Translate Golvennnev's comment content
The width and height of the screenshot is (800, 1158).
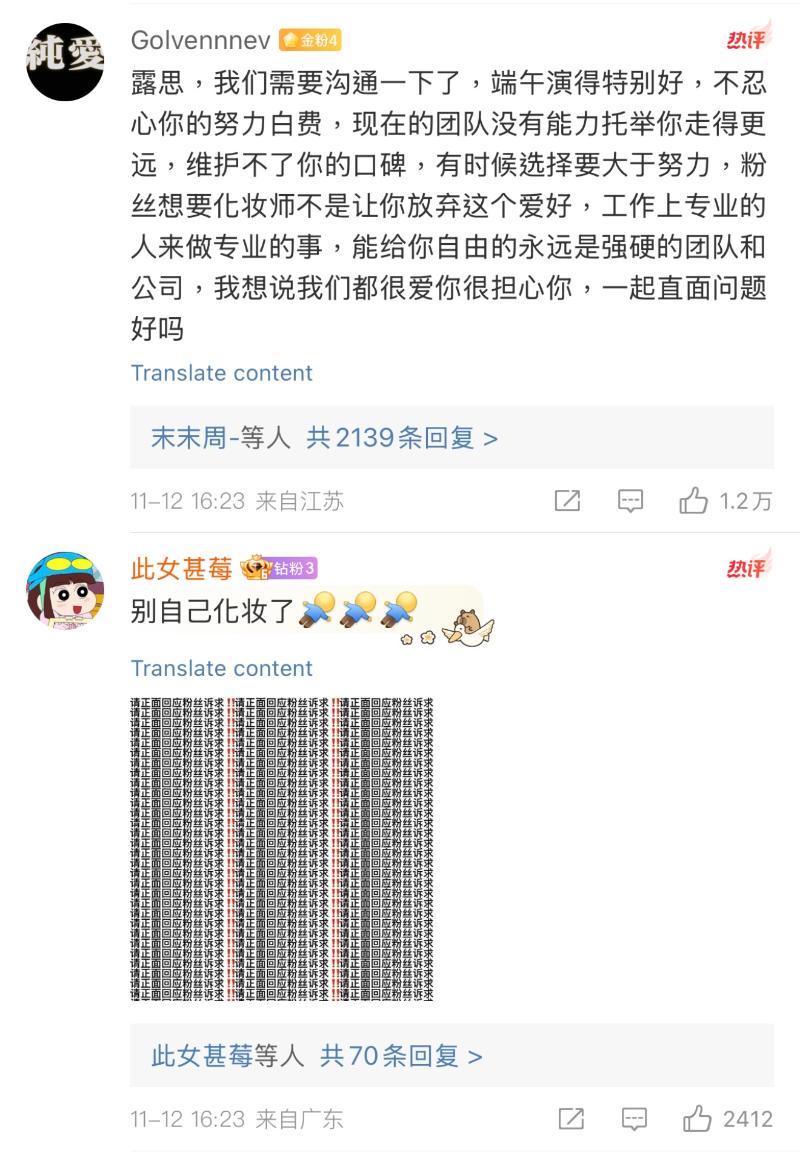pyautogui.click(x=221, y=373)
